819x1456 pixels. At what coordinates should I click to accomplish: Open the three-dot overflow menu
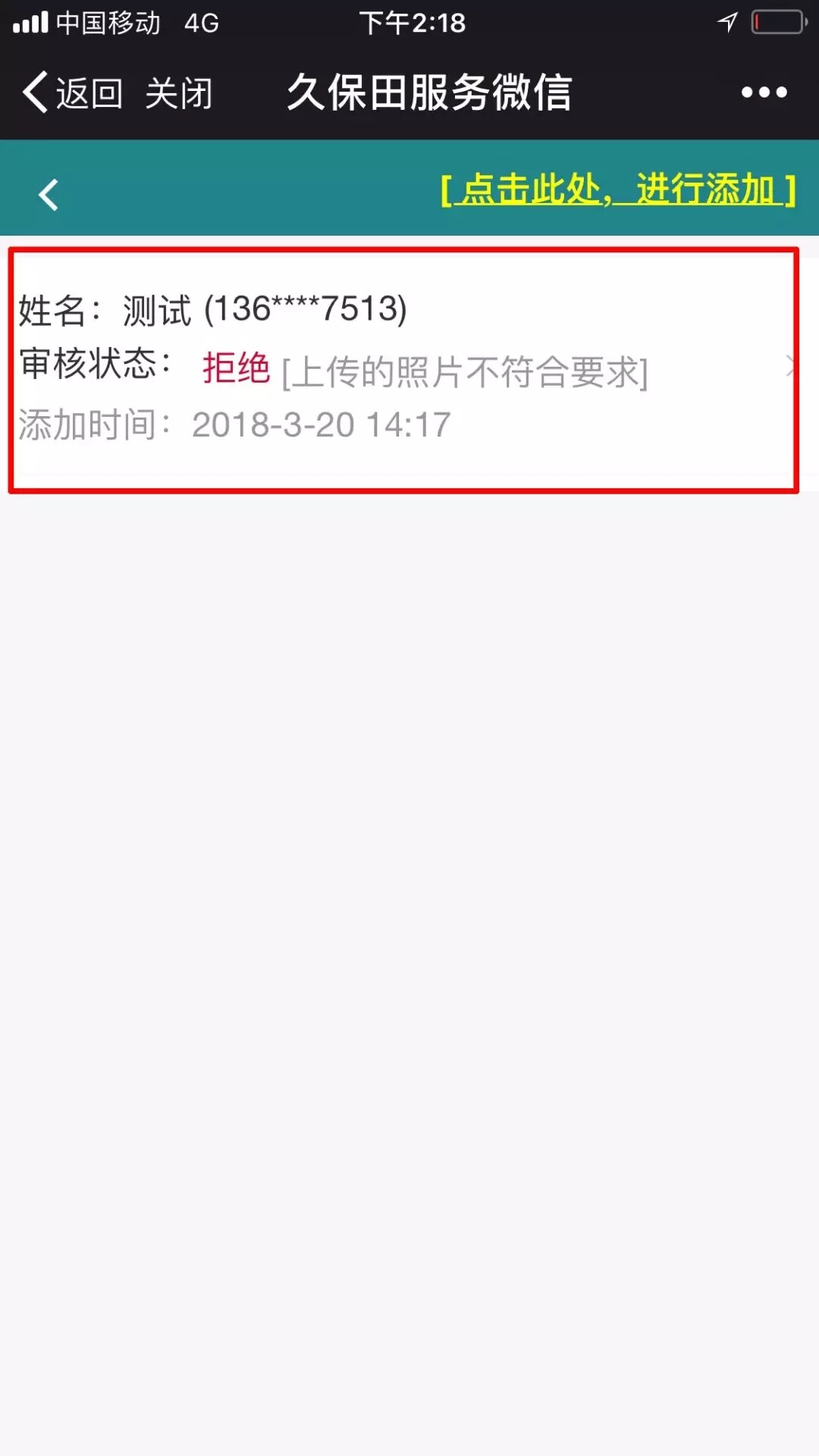click(764, 92)
